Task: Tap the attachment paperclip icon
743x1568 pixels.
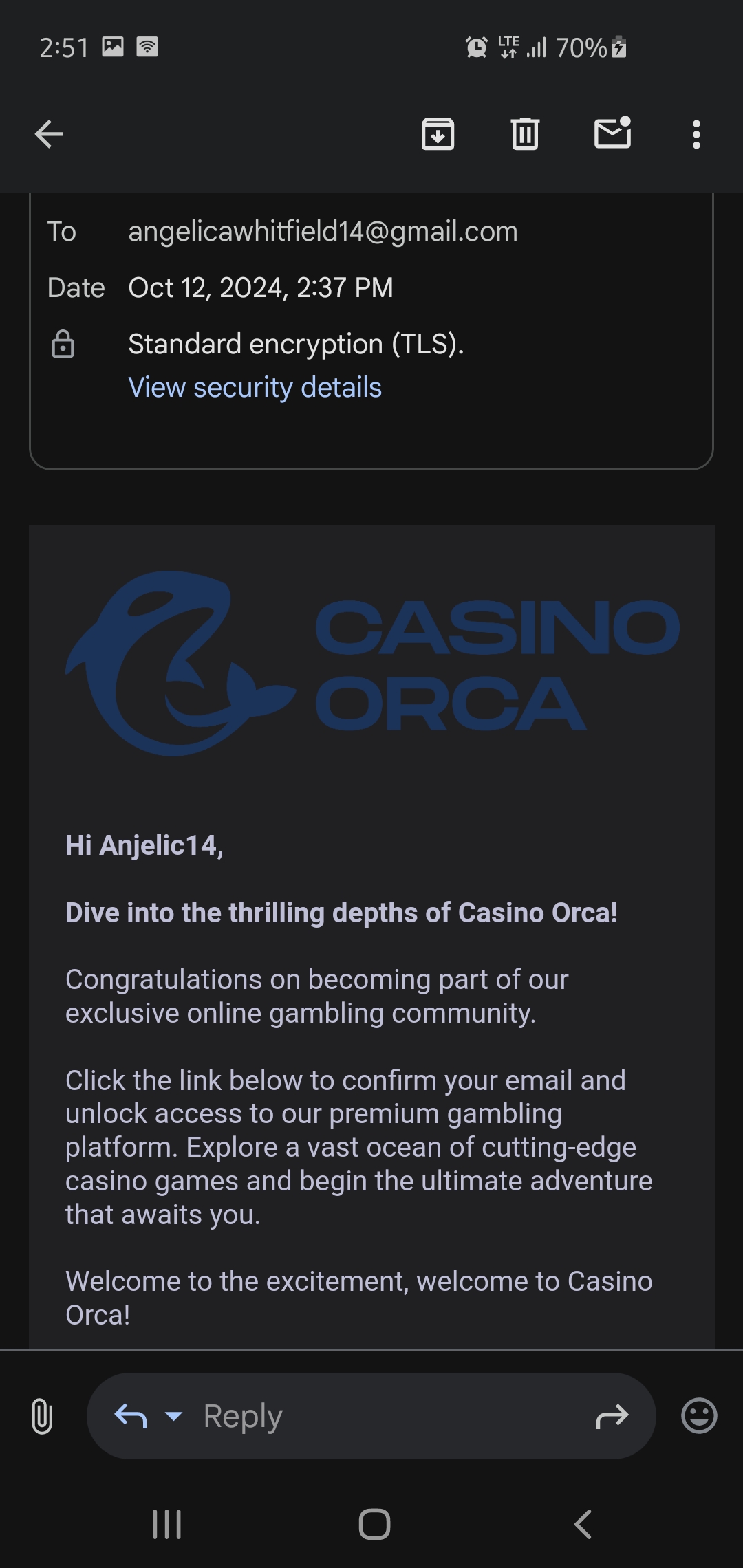Action: coord(42,1416)
